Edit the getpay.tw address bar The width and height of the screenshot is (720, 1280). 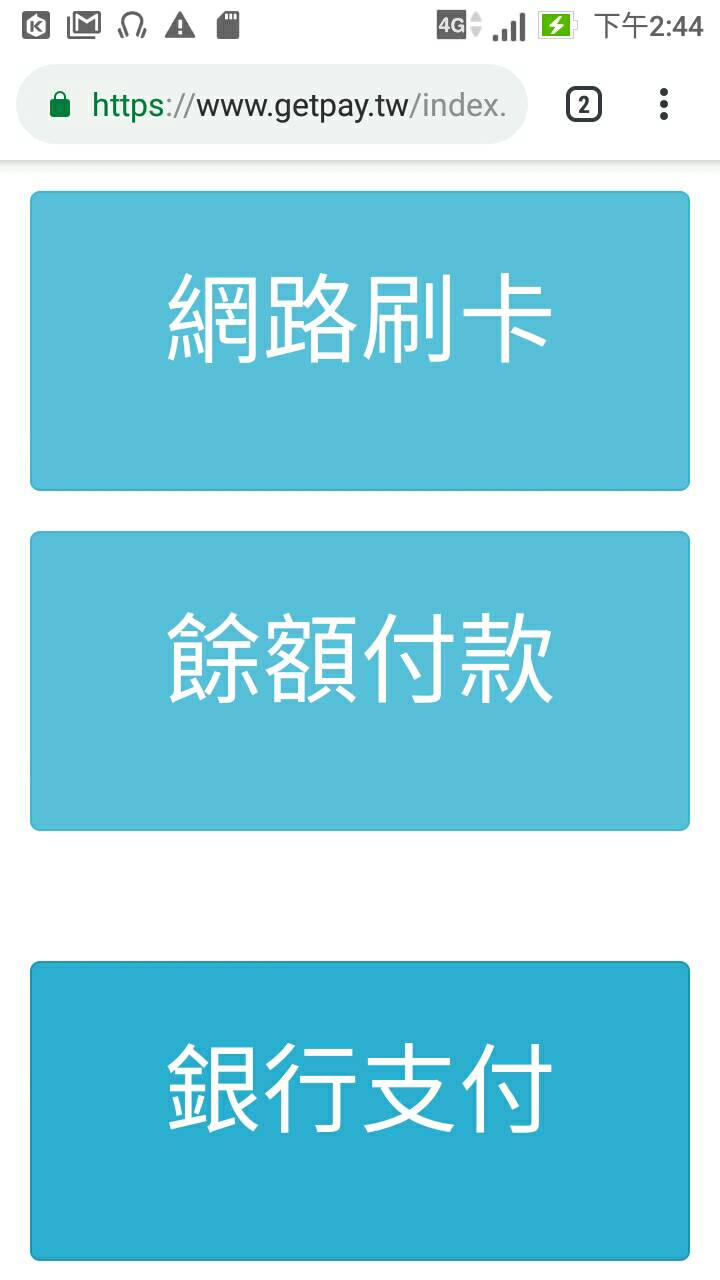pos(298,105)
